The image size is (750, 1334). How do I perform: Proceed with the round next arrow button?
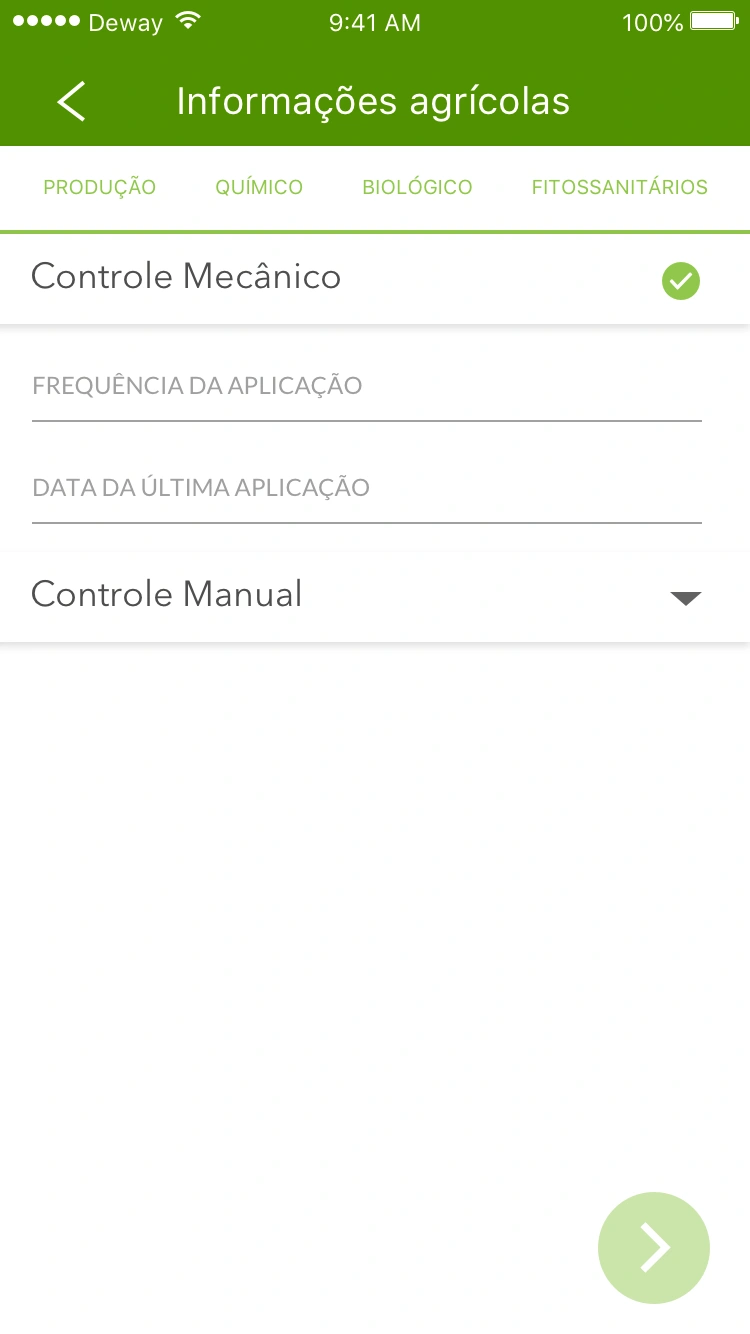[654, 1247]
